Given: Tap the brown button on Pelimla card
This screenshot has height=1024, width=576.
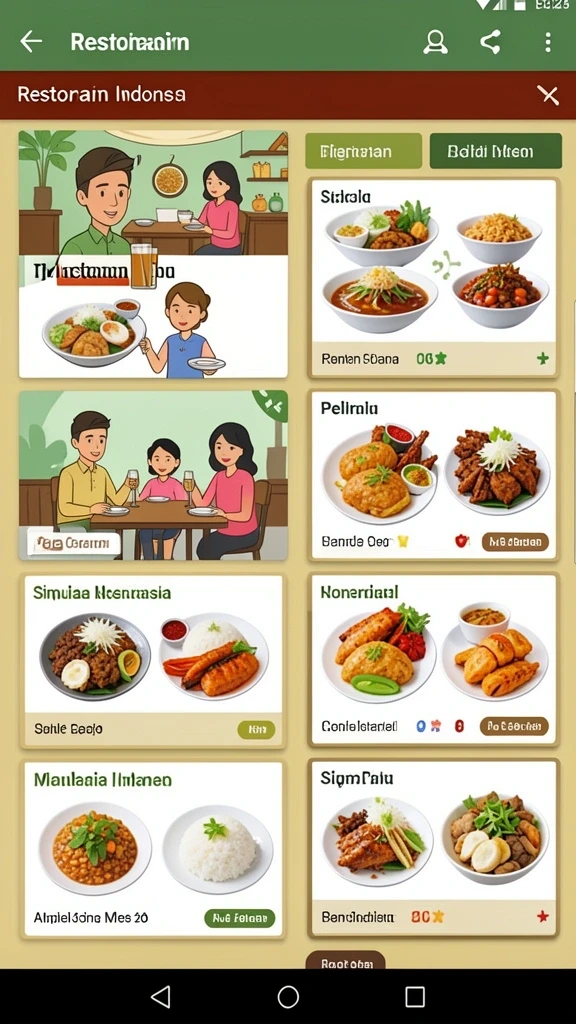Looking at the screenshot, I should tap(515, 541).
